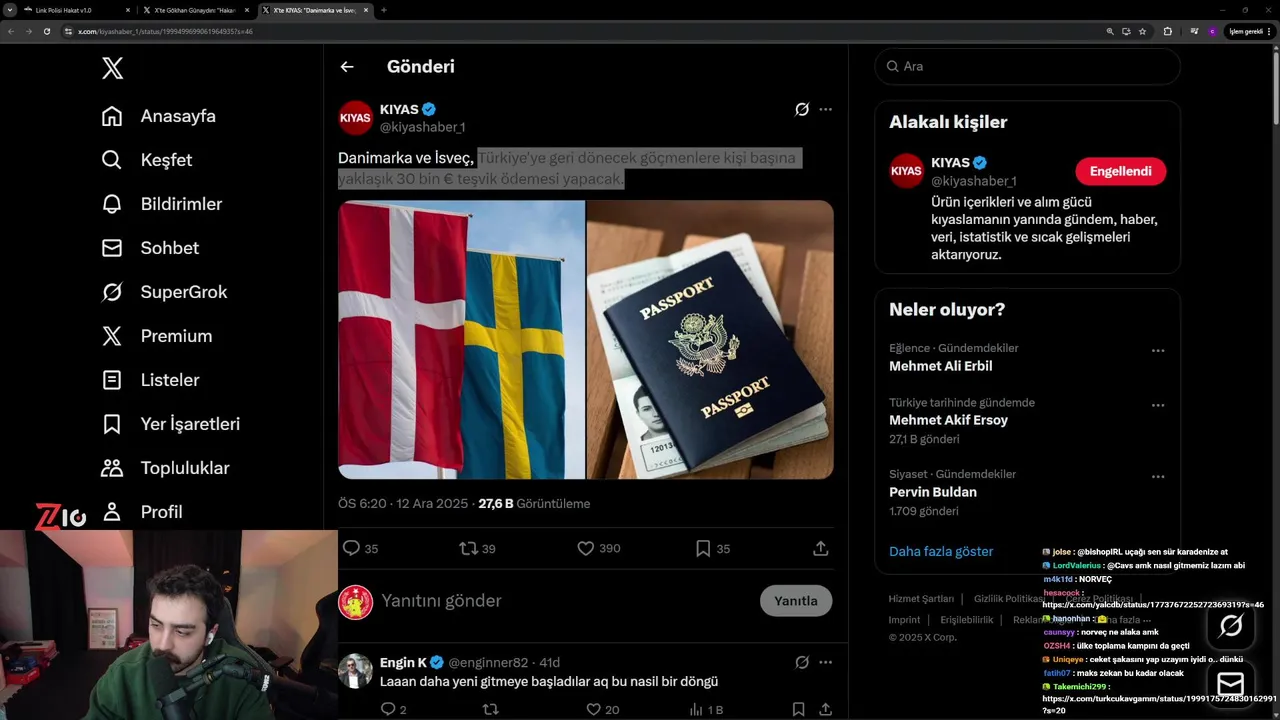The image size is (1280, 720).
Task: Ask Grok about the KIYAS post
Action: click(801, 109)
